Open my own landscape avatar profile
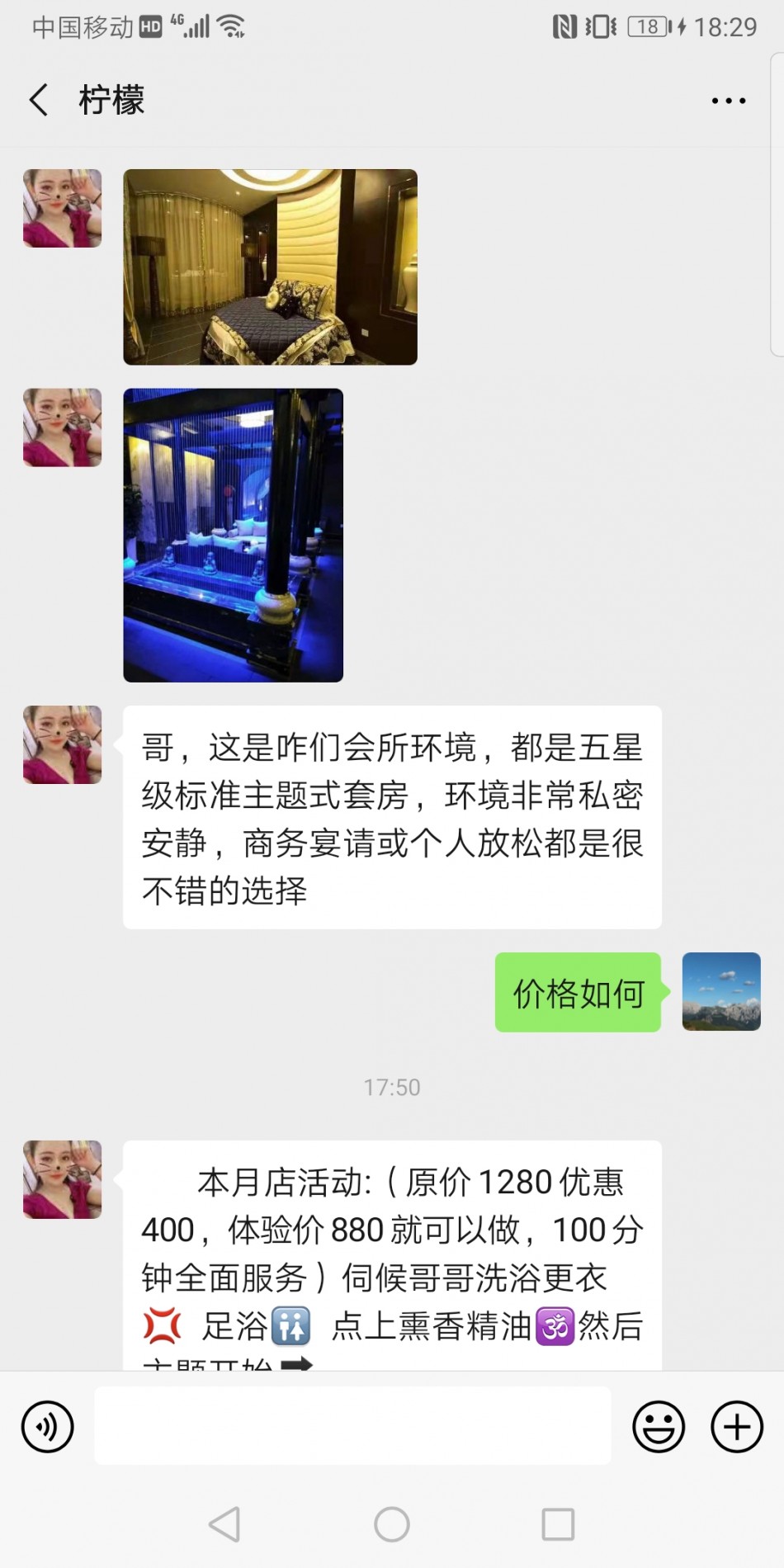 tap(720, 991)
